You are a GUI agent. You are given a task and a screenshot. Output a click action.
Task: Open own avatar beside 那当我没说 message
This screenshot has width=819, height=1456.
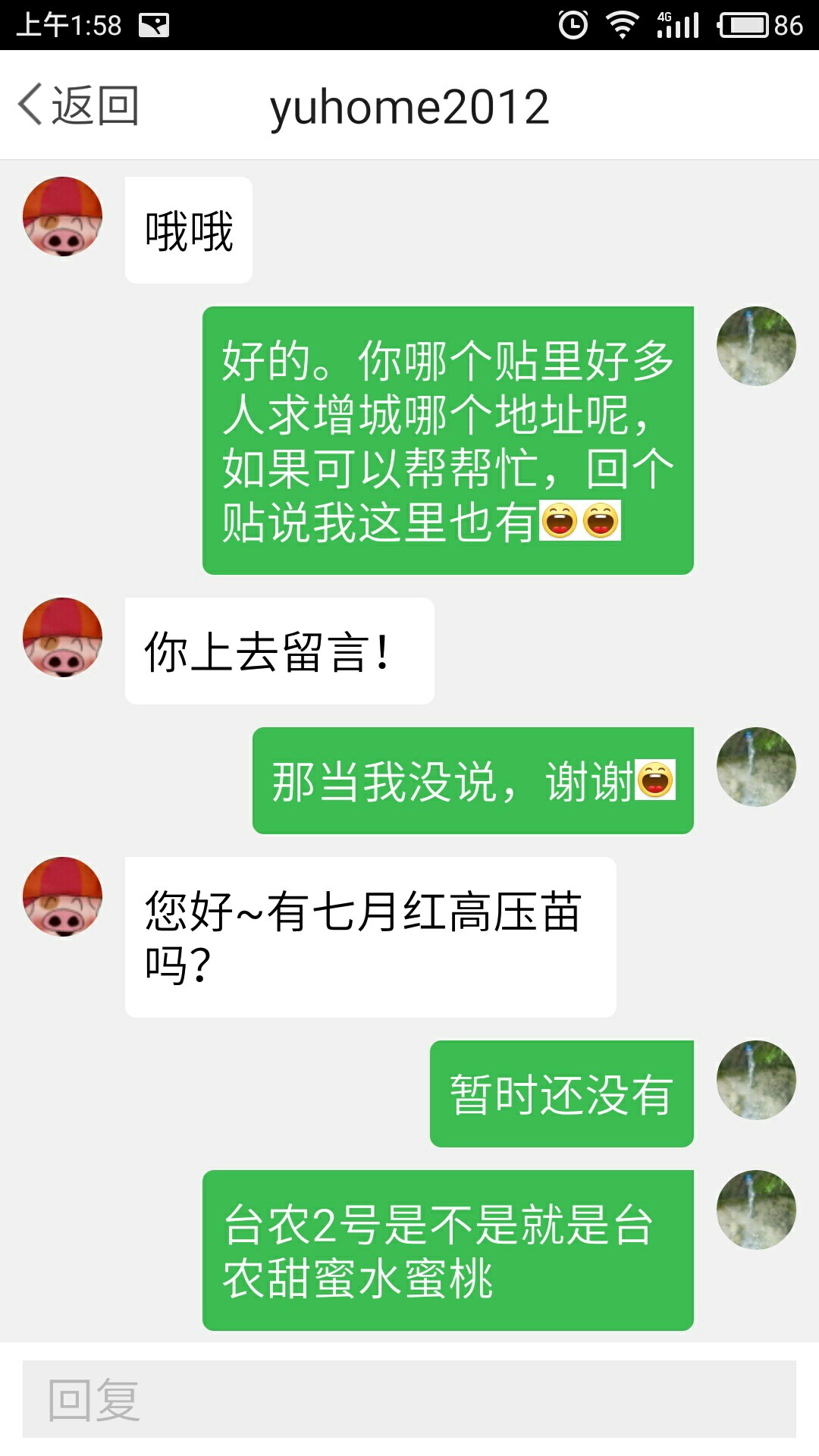point(756,767)
